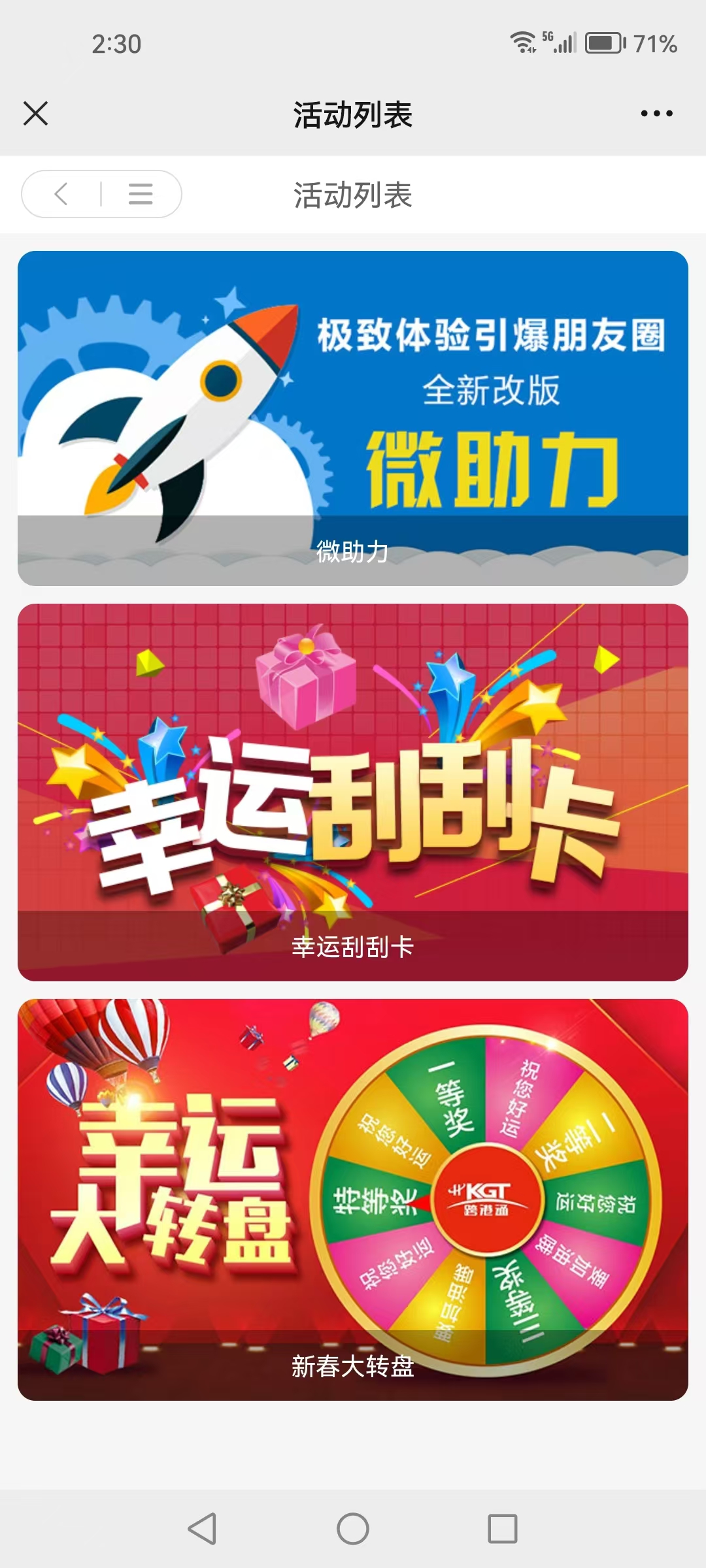Close the 活动列表 page

click(x=35, y=113)
